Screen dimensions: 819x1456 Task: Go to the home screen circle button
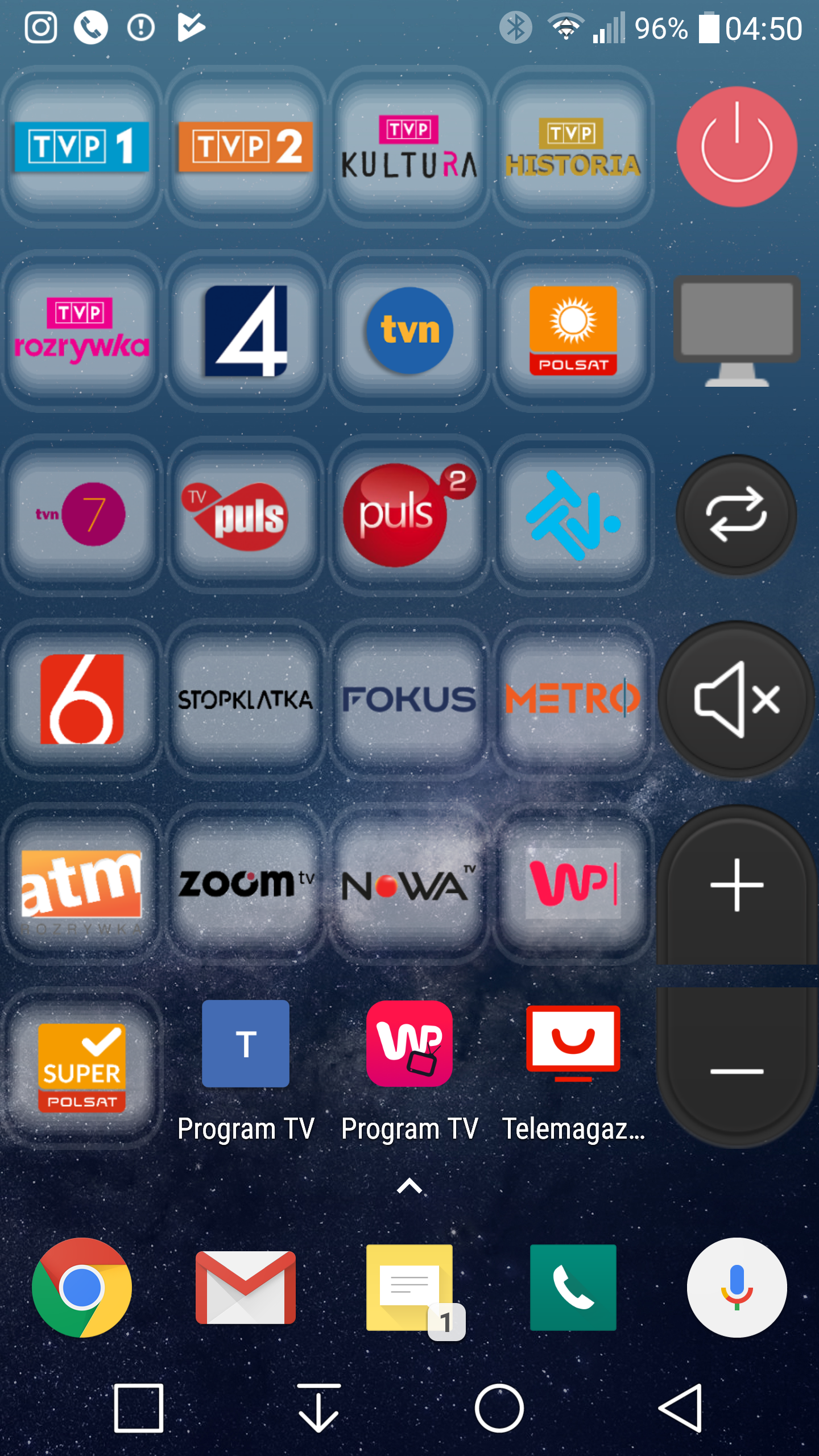499,1408
